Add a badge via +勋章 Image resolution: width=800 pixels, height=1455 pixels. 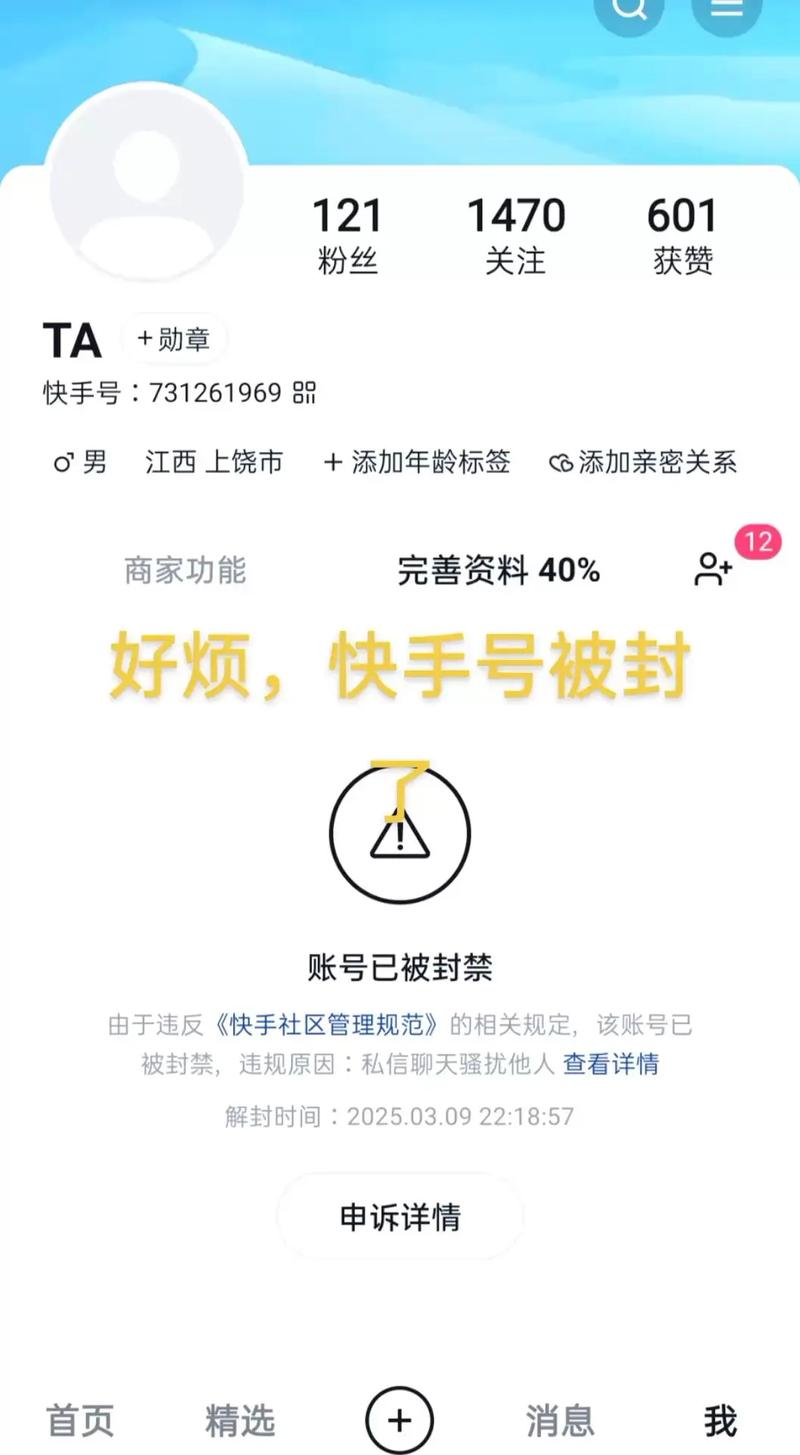175,340
